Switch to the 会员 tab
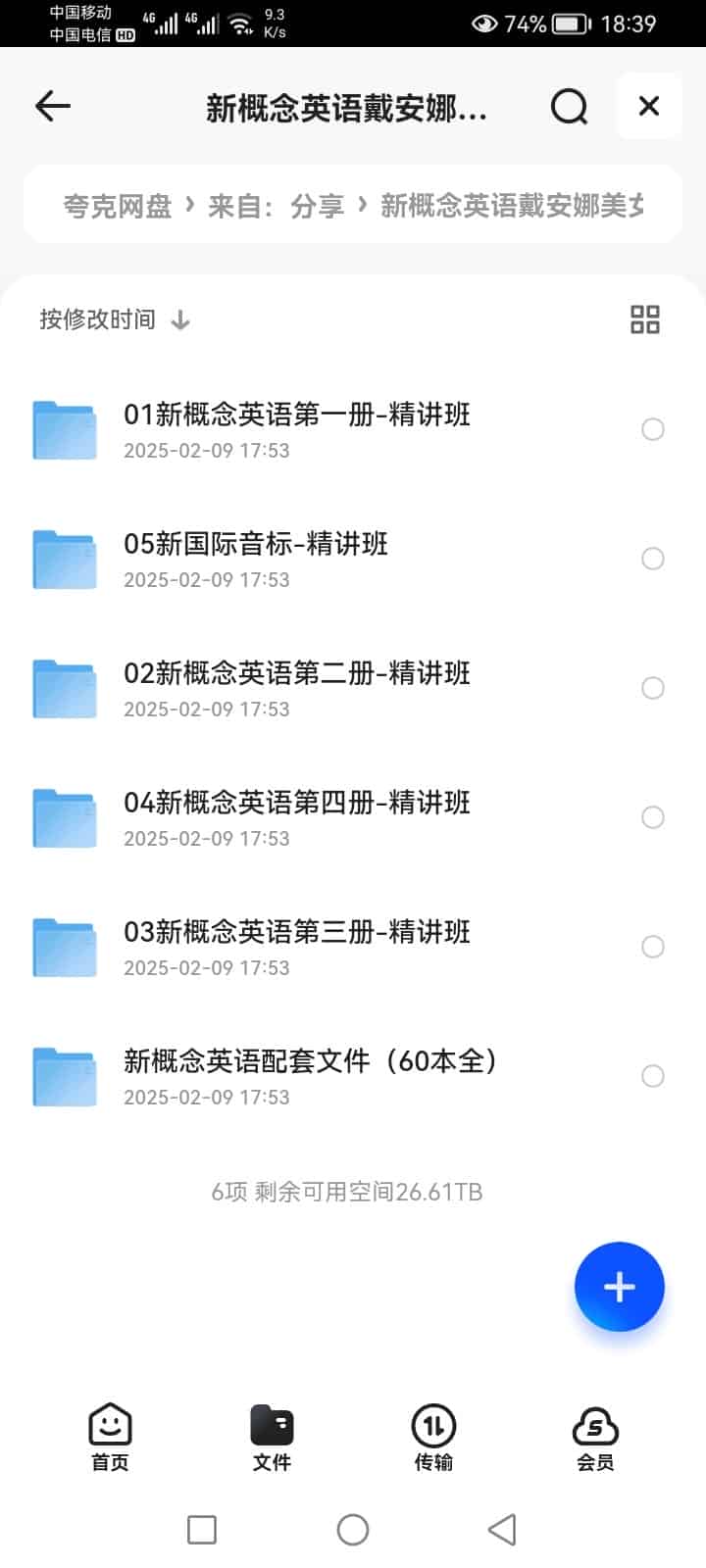The width and height of the screenshot is (706, 1568). pyautogui.click(x=595, y=1437)
